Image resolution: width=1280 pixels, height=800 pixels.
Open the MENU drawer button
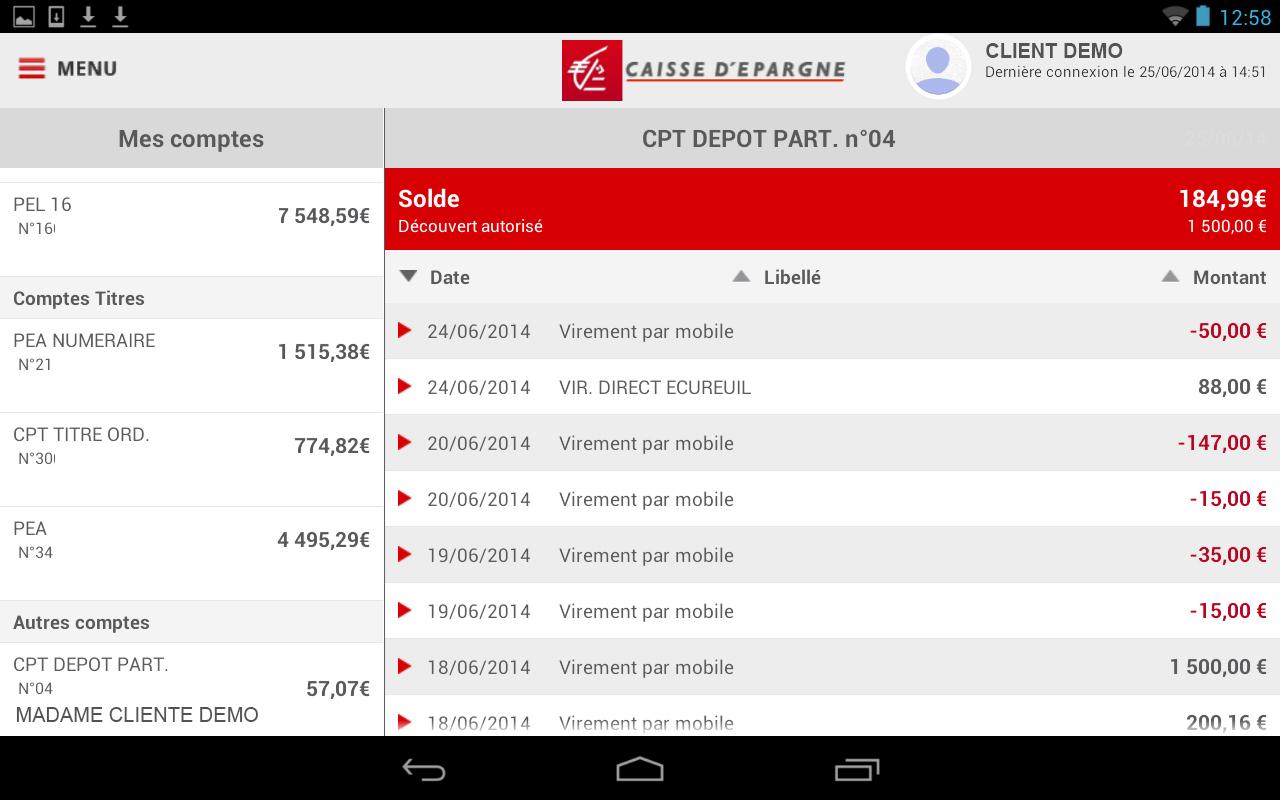pos(68,69)
